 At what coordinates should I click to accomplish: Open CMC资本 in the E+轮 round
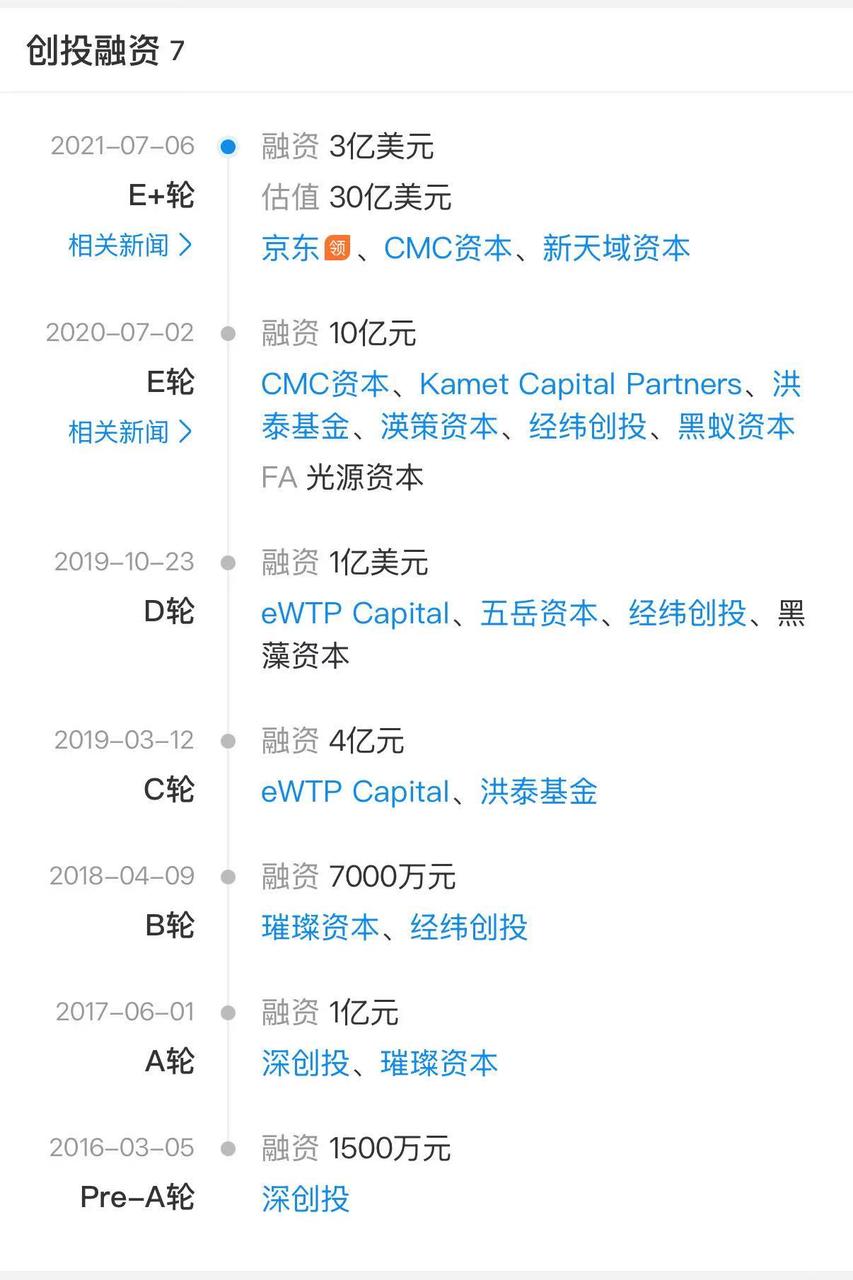pos(447,248)
